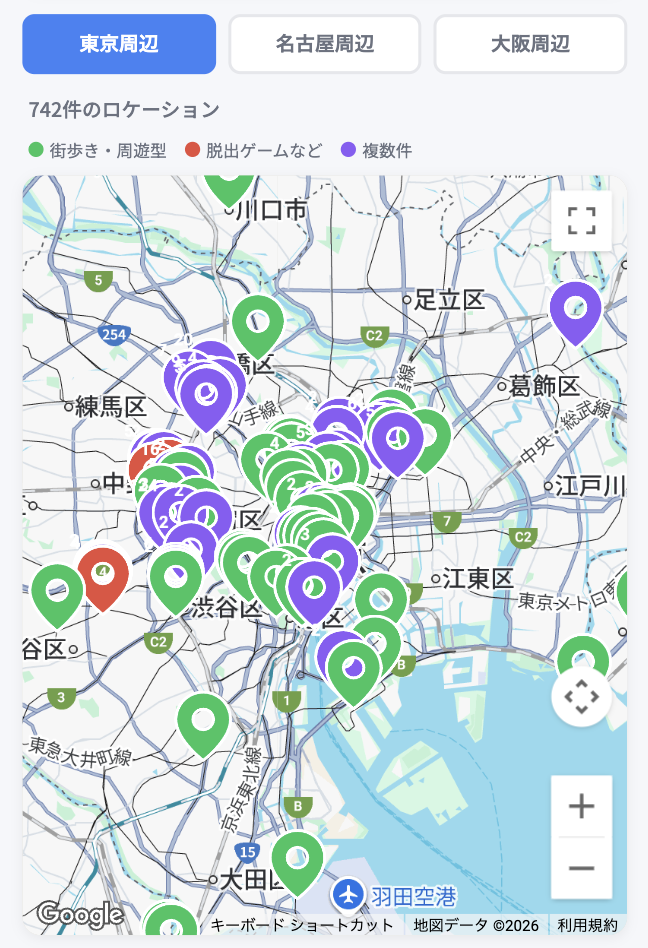Toggle fullscreen map view
Image resolution: width=648 pixels, height=948 pixels.
click(x=581, y=220)
